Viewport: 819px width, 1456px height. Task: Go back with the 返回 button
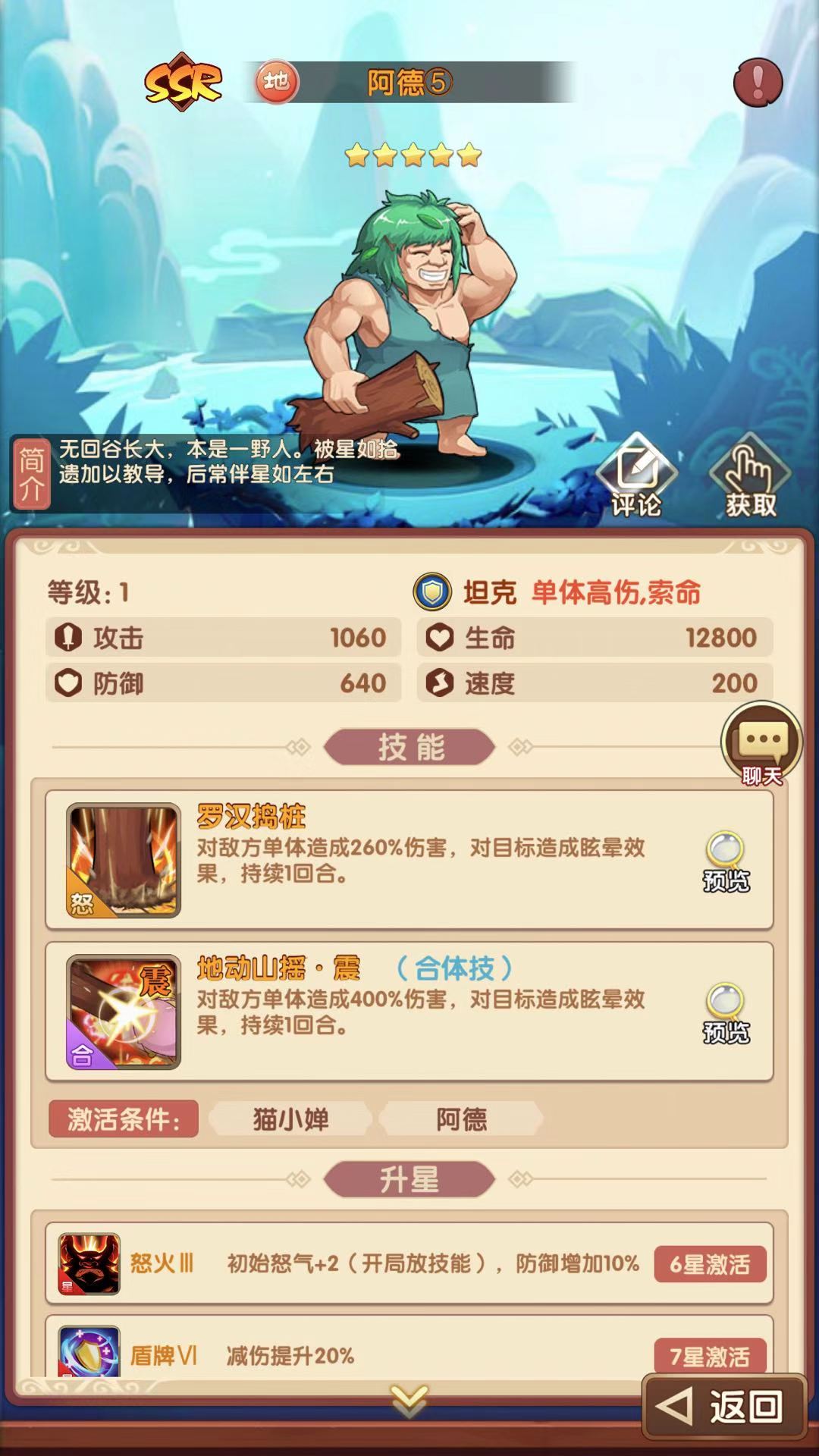pos(724,1407)
